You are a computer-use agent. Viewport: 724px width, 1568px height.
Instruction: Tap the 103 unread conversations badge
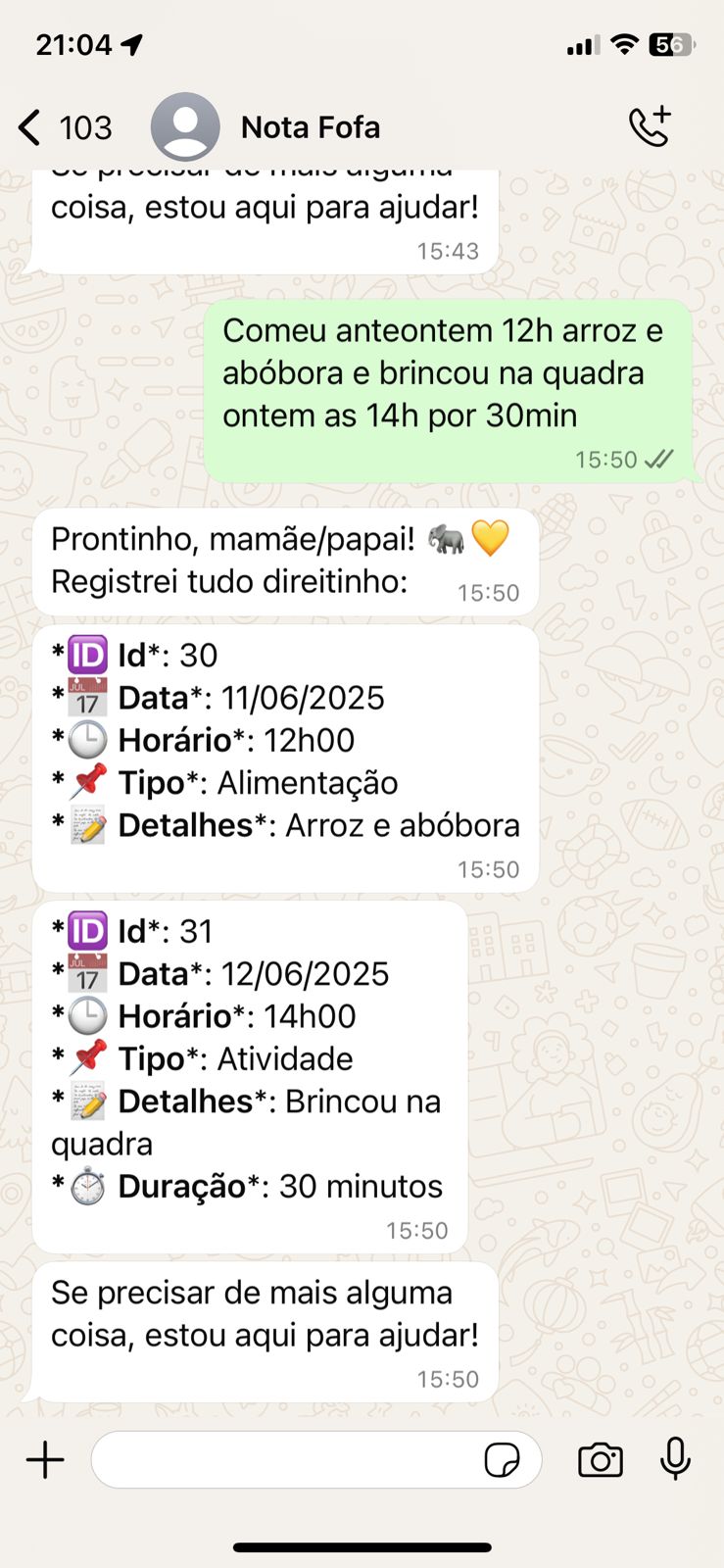click(x=85, y=126)
